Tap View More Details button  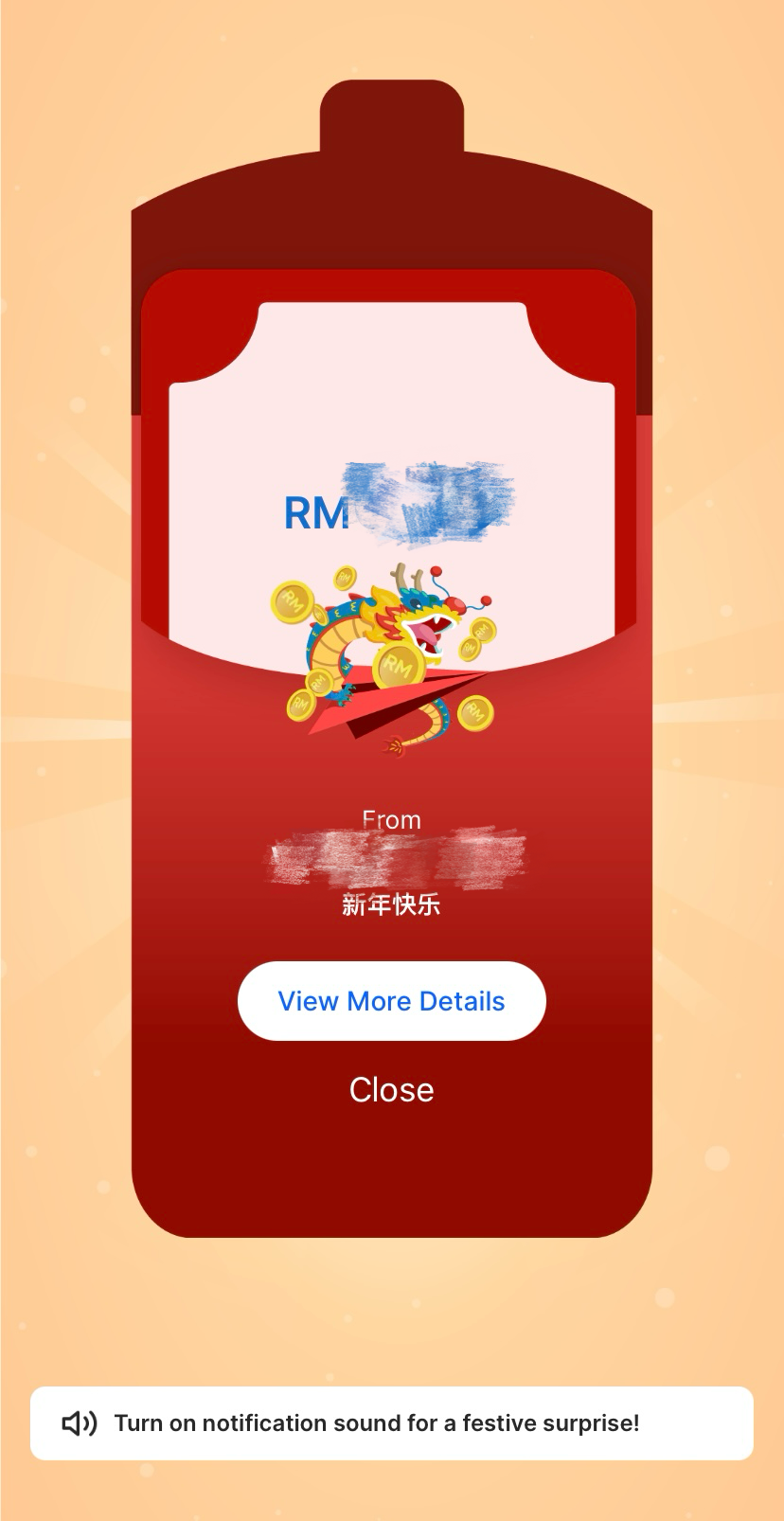391,1001
